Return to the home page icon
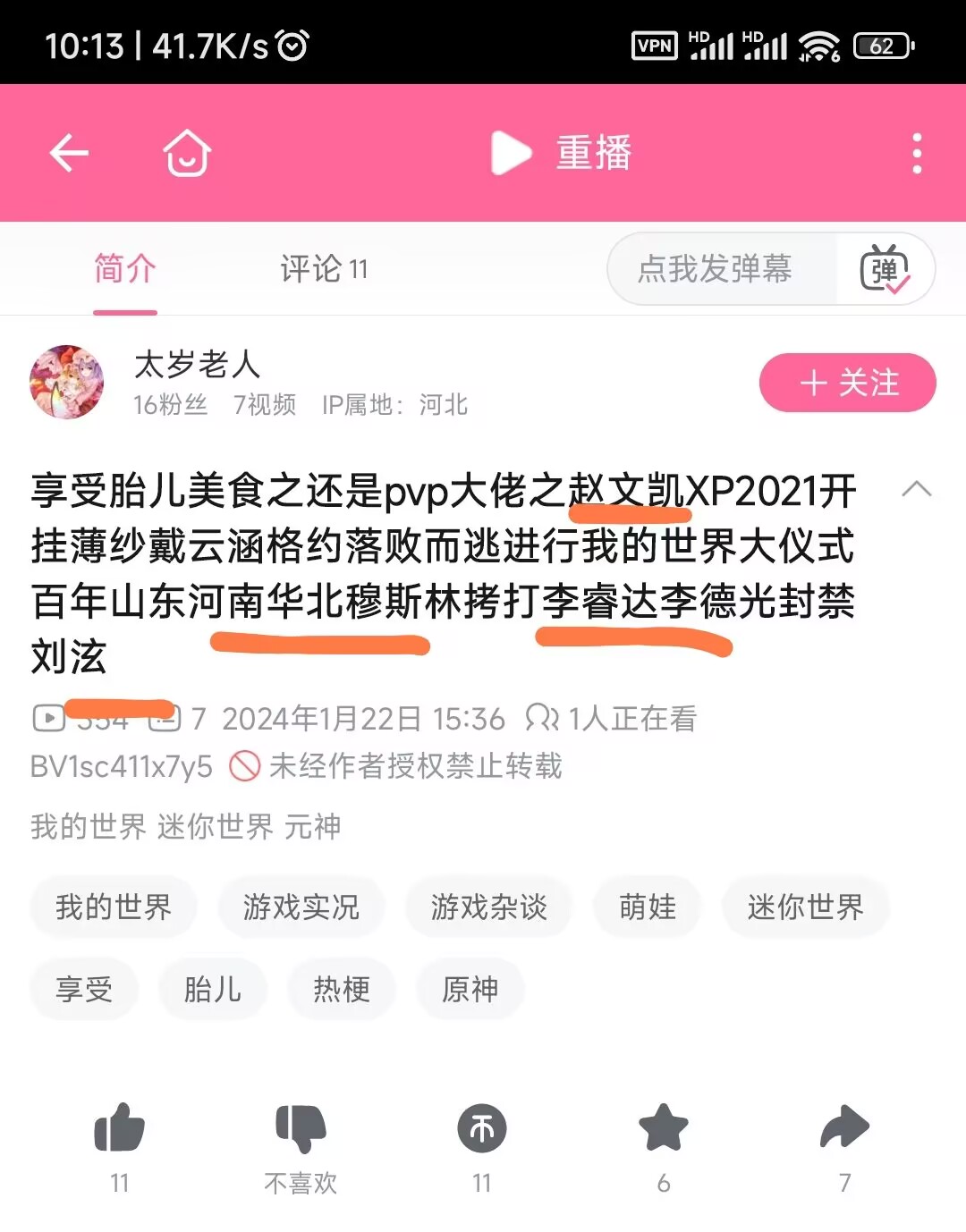Viewport: 966px width, 1232px height. pyautogui.click(x=186, y=153)
